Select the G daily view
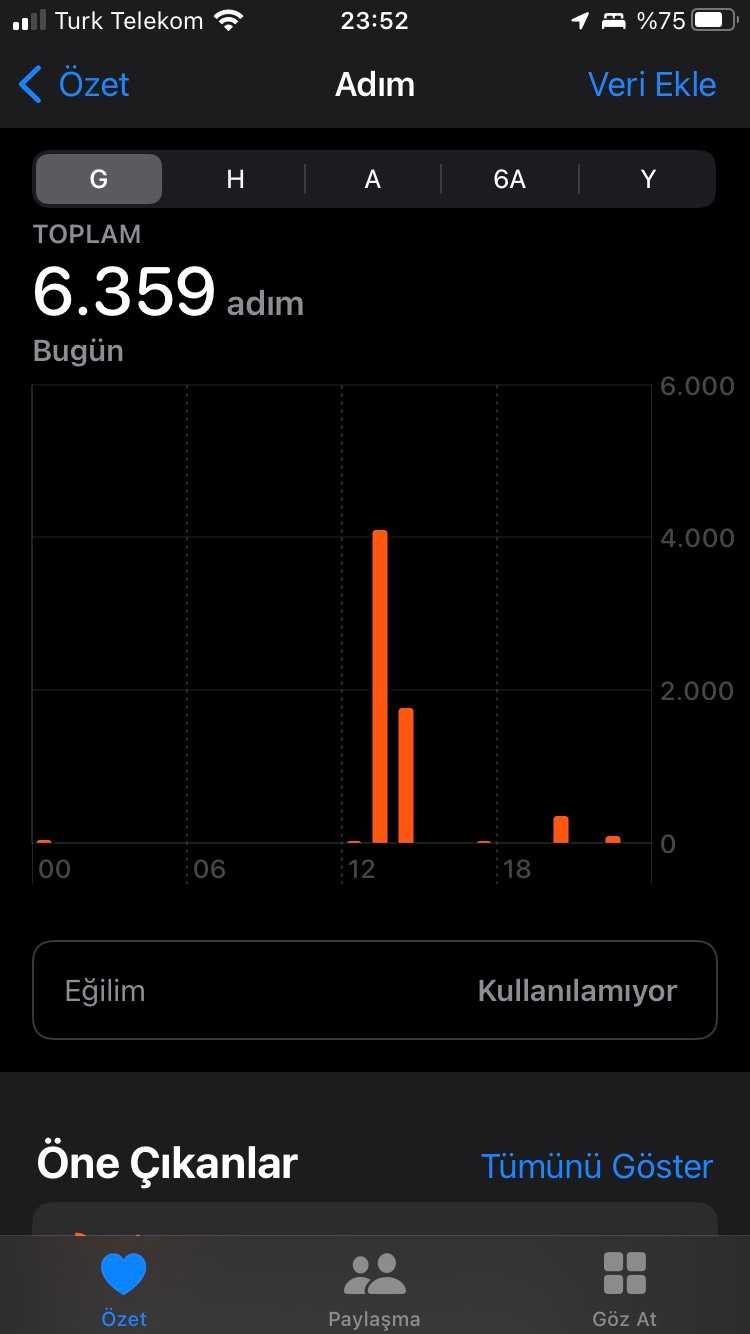Screen dimensions: 750x1334 99,179
